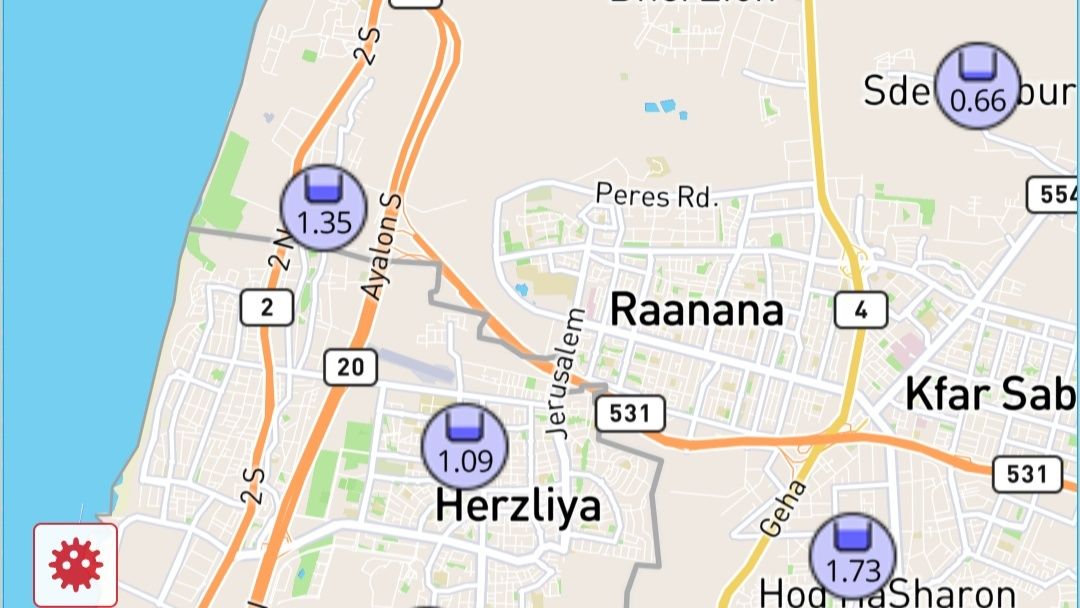Tap the 1.35 map marker
Screen dimensions: 1080x608
(323, 206)
